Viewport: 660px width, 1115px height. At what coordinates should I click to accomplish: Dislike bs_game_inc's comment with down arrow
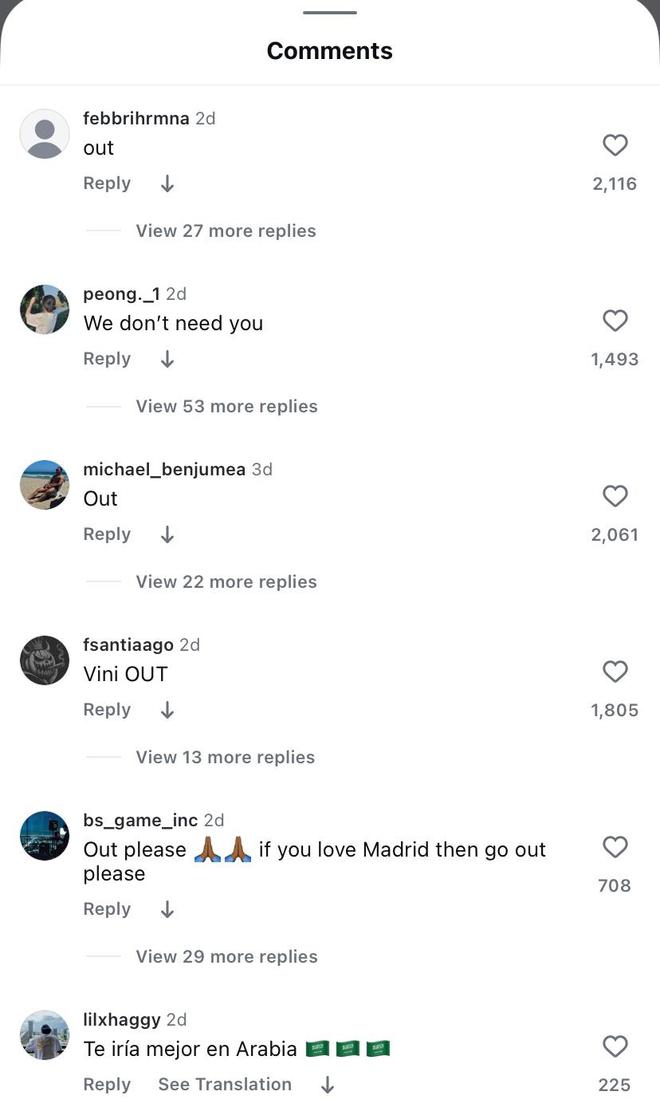coord(167,909)
